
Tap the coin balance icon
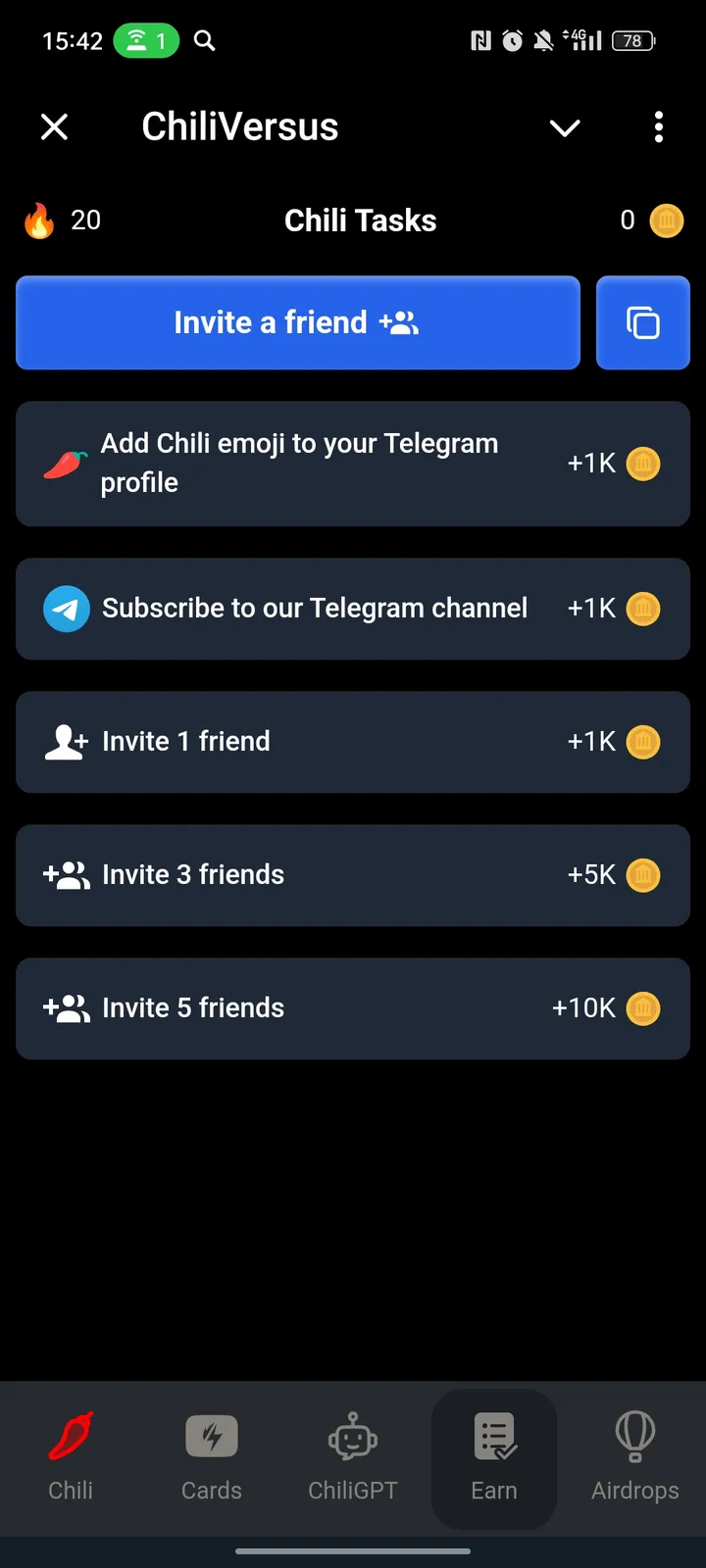point(668,220)
